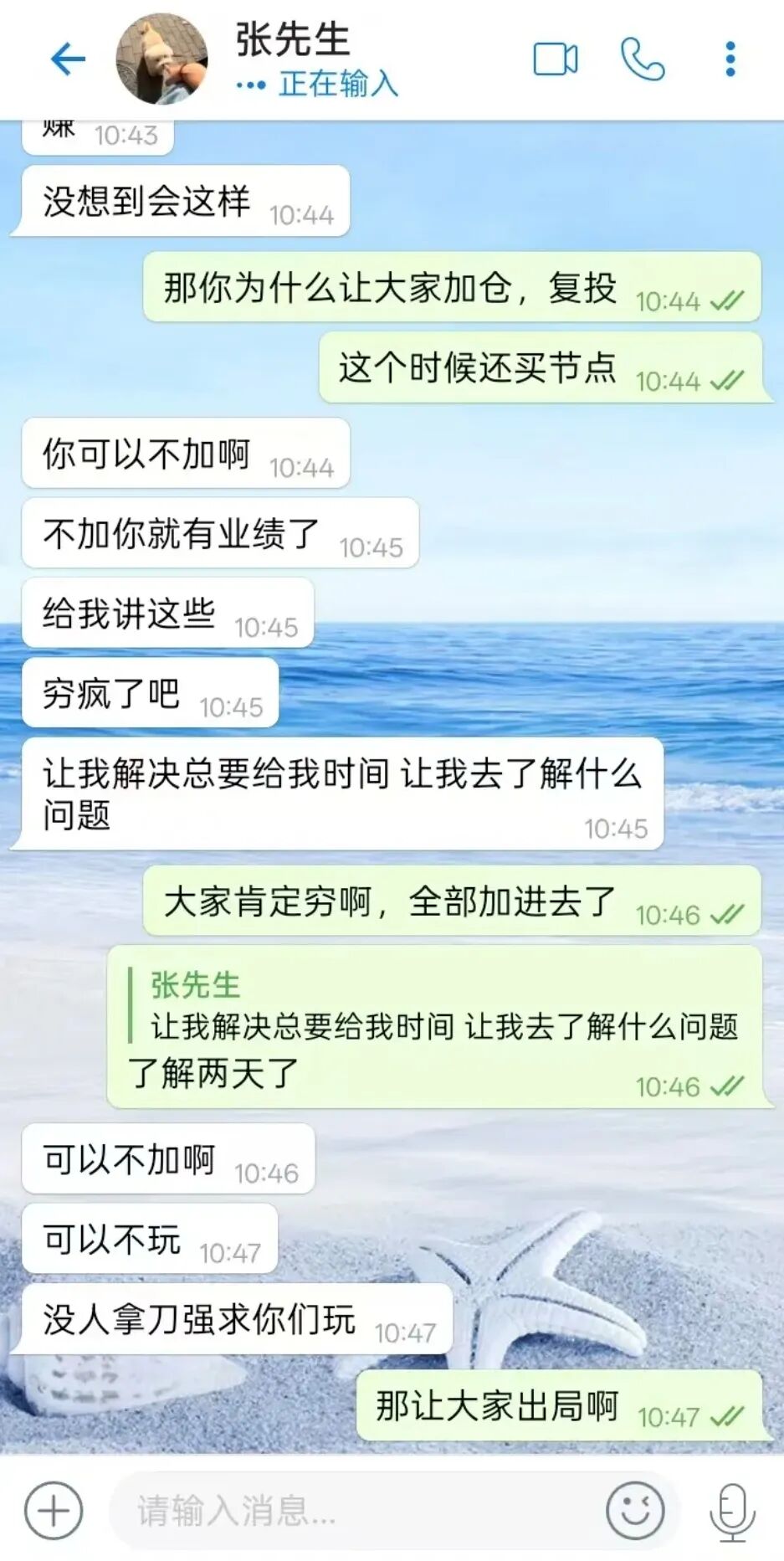The image size is (784, 1561).
Task: Open 张先生's profile avatar
Action: tap(161, 59)
